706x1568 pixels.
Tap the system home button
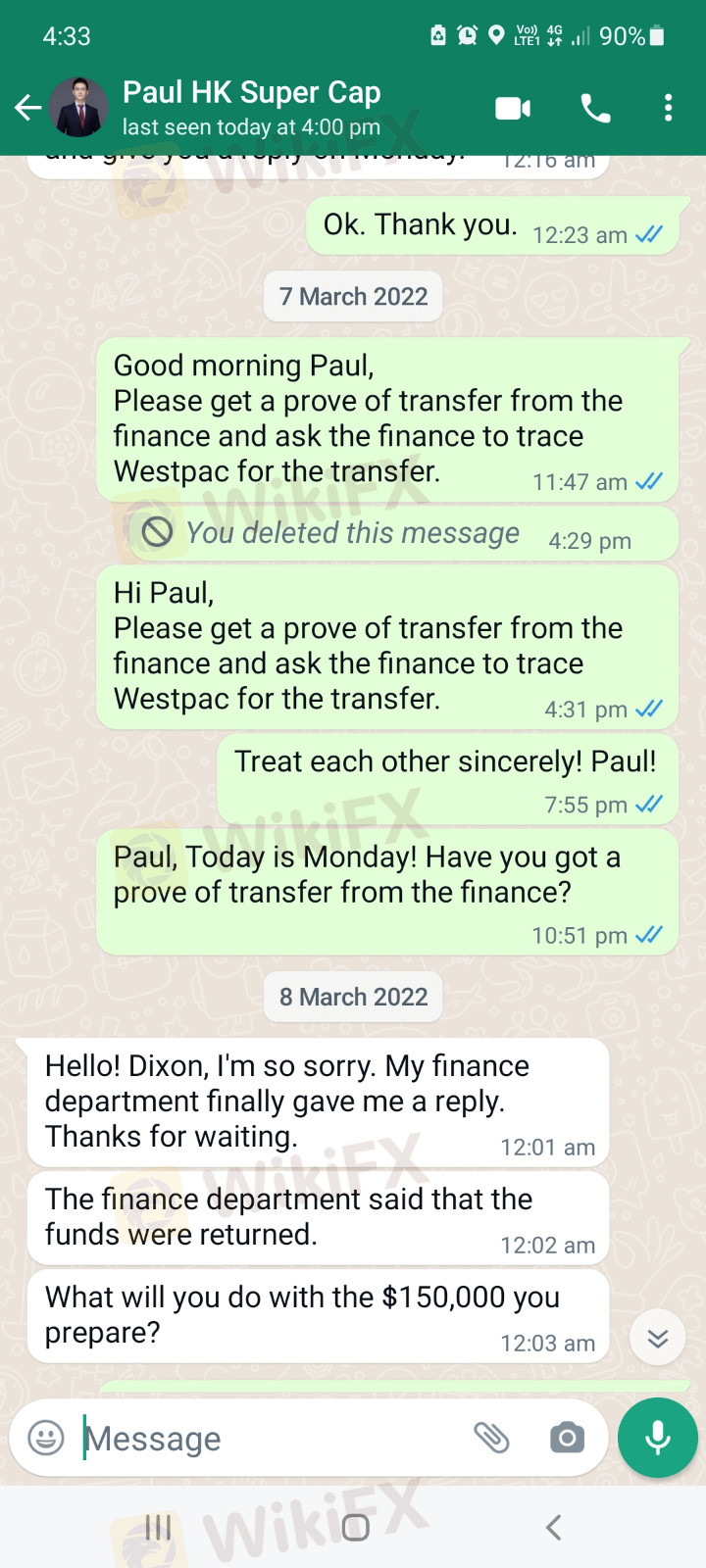click(355, 1527)
